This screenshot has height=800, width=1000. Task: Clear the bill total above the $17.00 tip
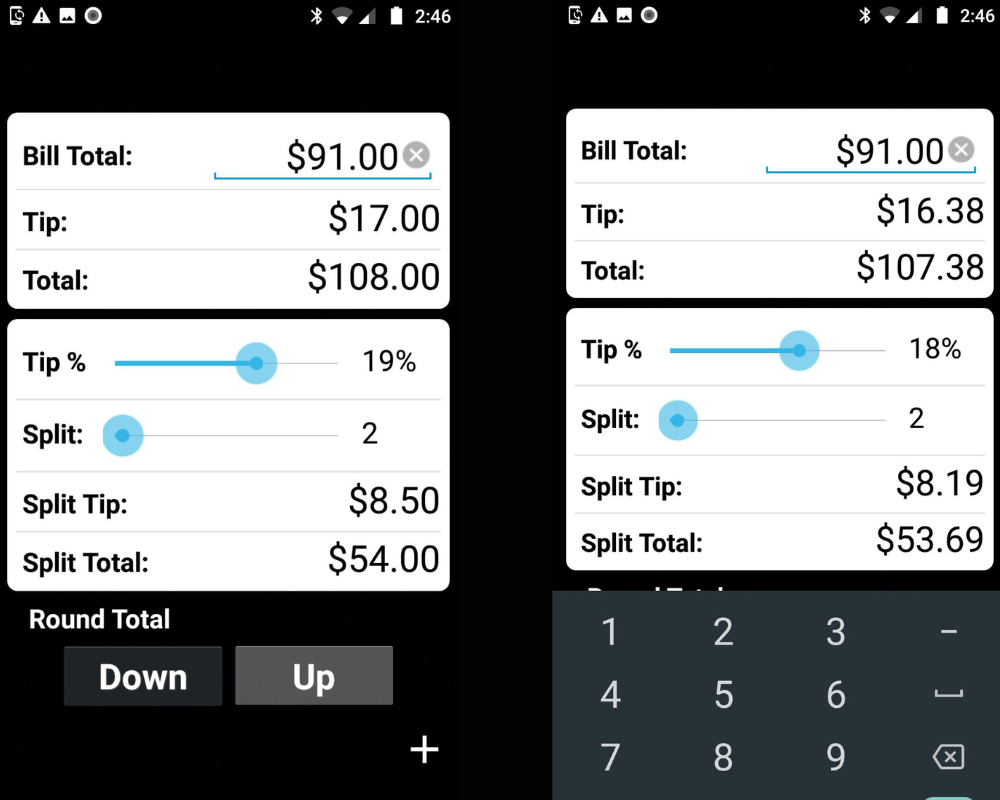pos(416,155)
